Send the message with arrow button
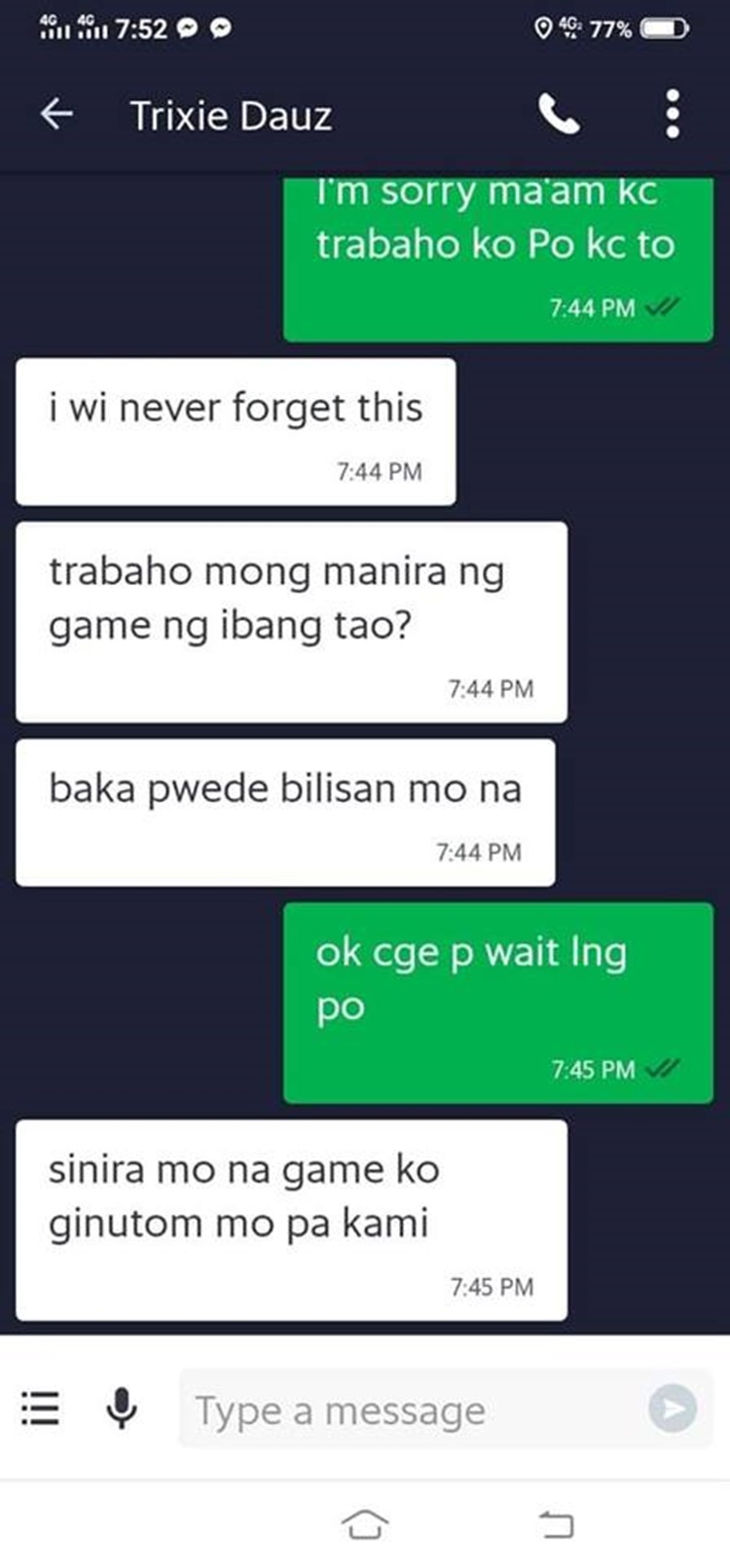730x1568 pixels. (x=674, y=1408)
